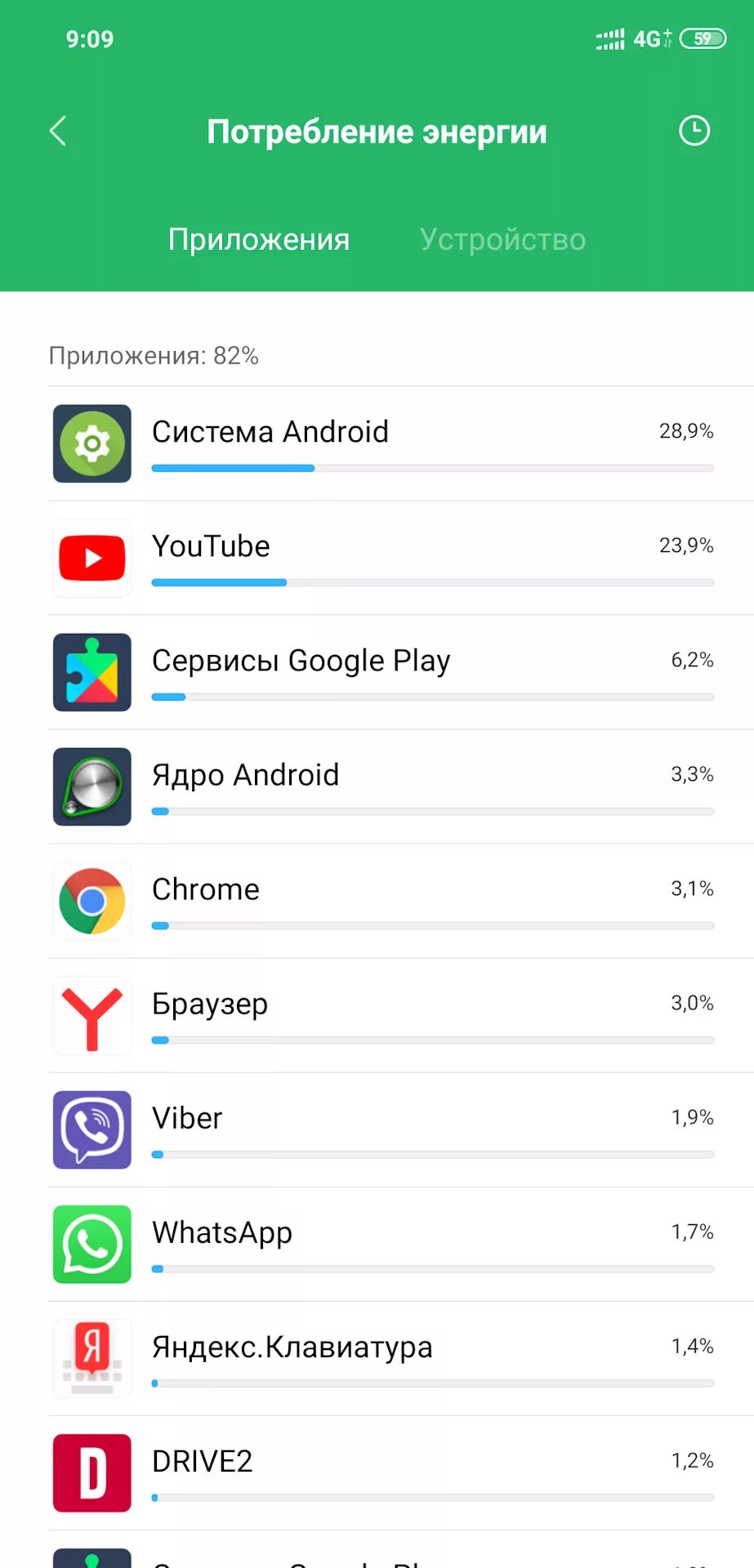This screenshot has height=1568, width=754.
Task: Go back using the arrow
Action: (57, 131)
